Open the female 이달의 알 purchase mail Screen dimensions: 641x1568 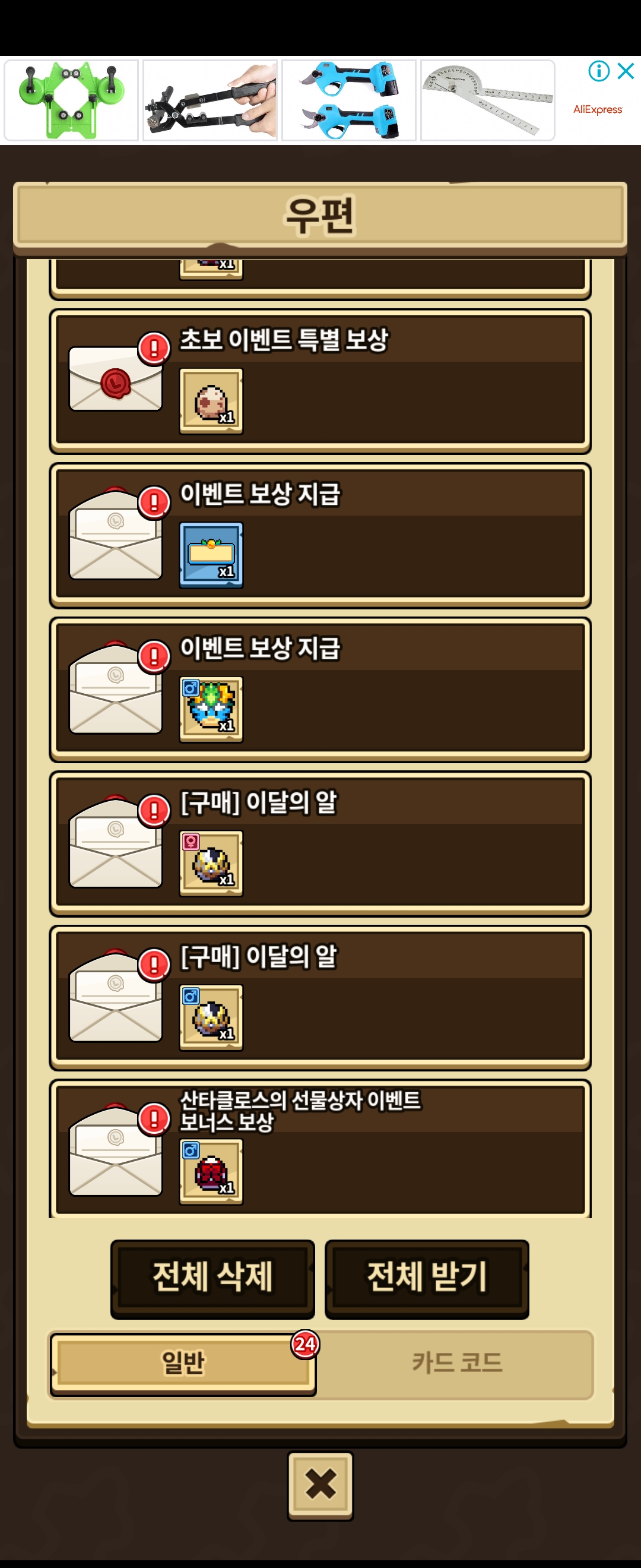point(320,843)
